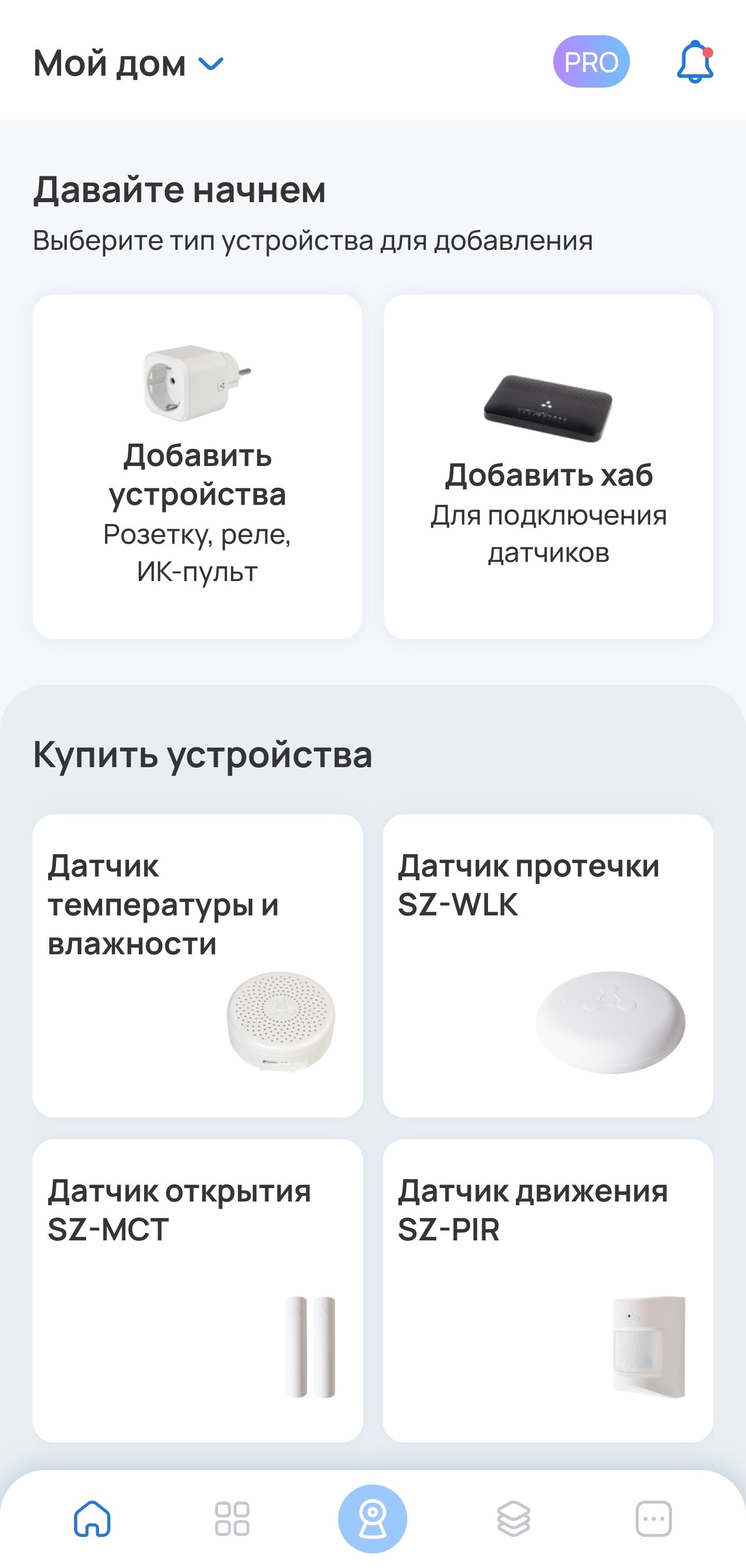Screen dimensions: 746x1568
Task: Open the three-dots more tab
Action: [653, 1519]
